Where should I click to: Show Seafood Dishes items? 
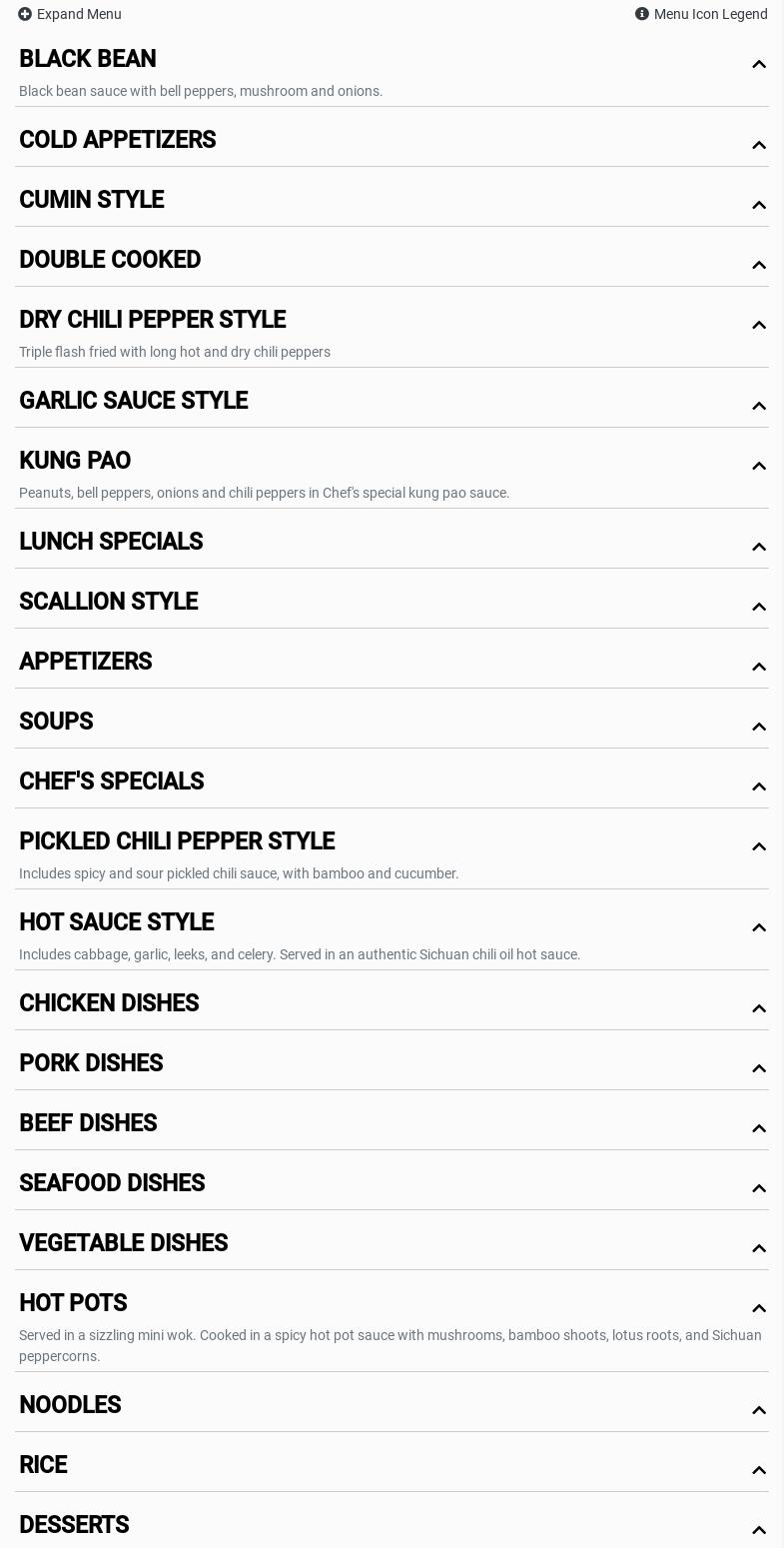(112, 1184)
